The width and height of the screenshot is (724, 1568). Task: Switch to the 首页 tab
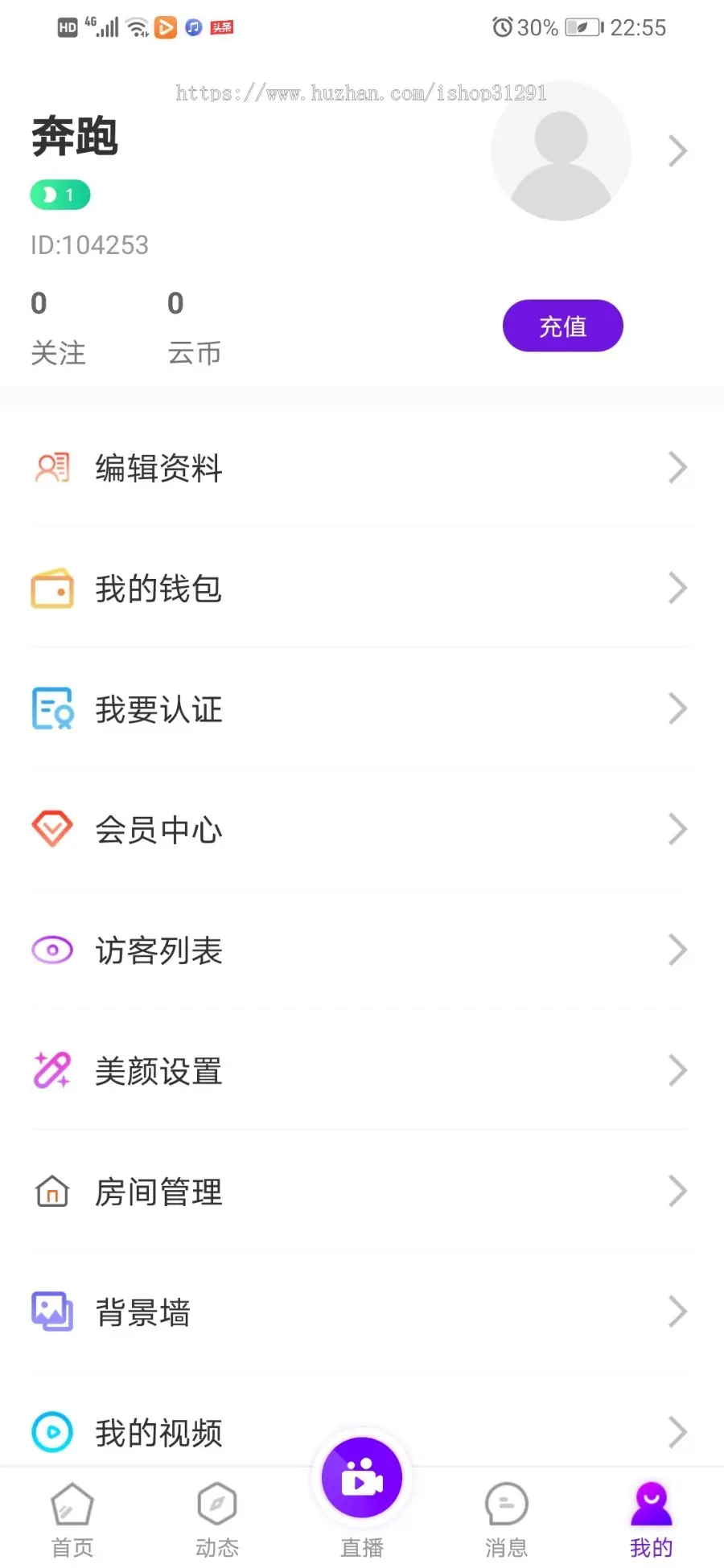pos(72,1518)
